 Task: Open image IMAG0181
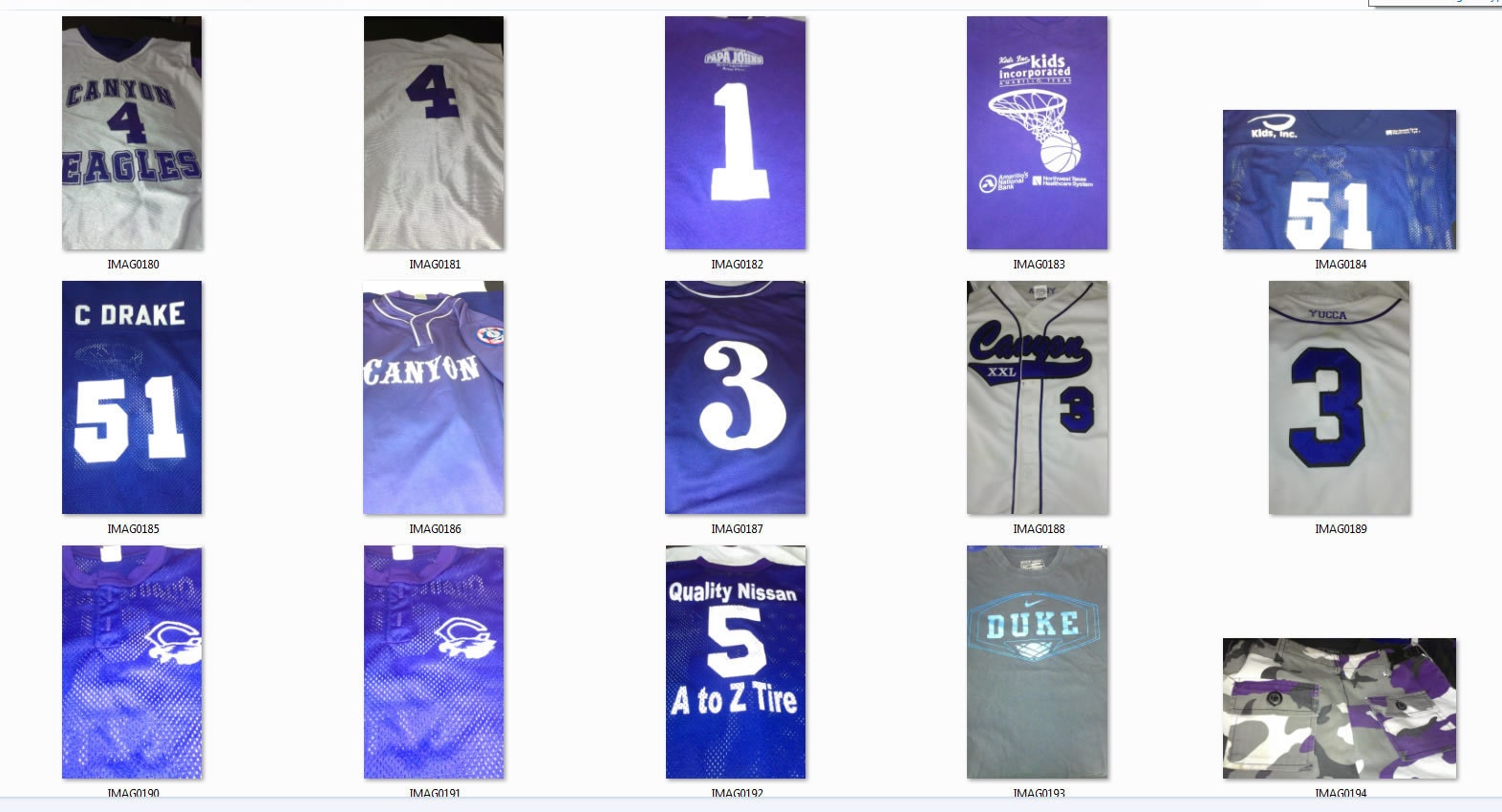pyautogui.click(x=434, y=133)
